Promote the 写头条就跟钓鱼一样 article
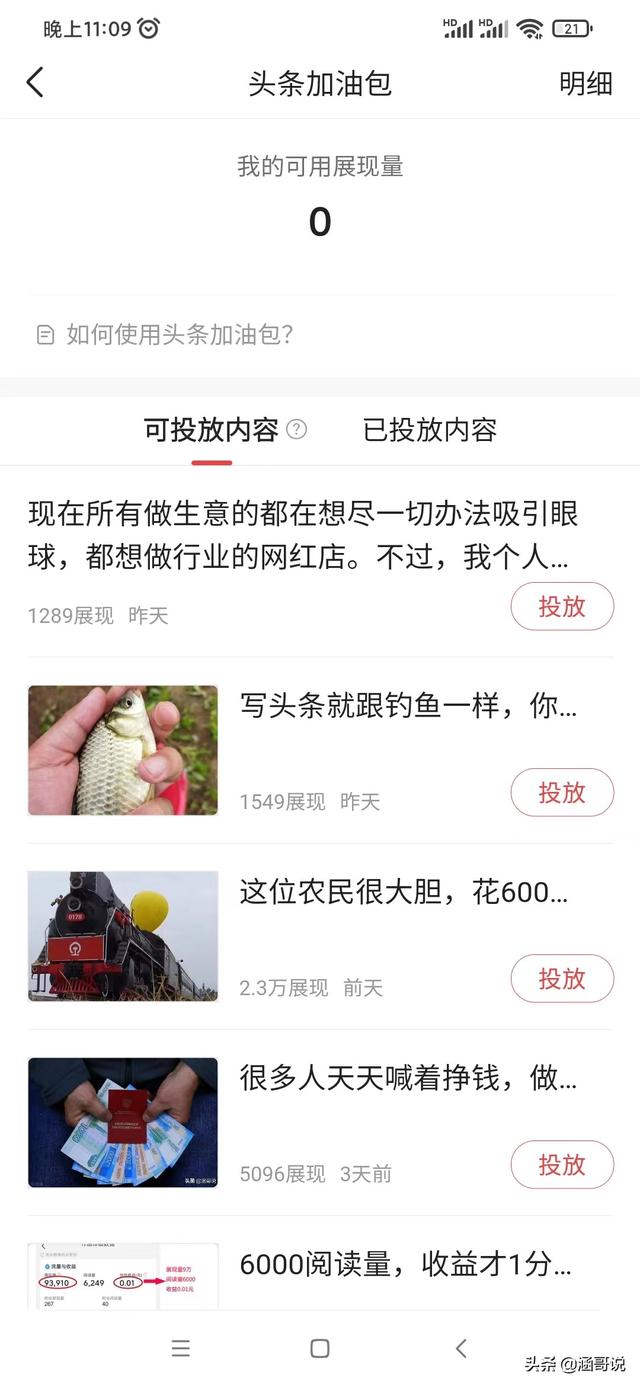This screenshot has height=1387, width=640. 562,792
